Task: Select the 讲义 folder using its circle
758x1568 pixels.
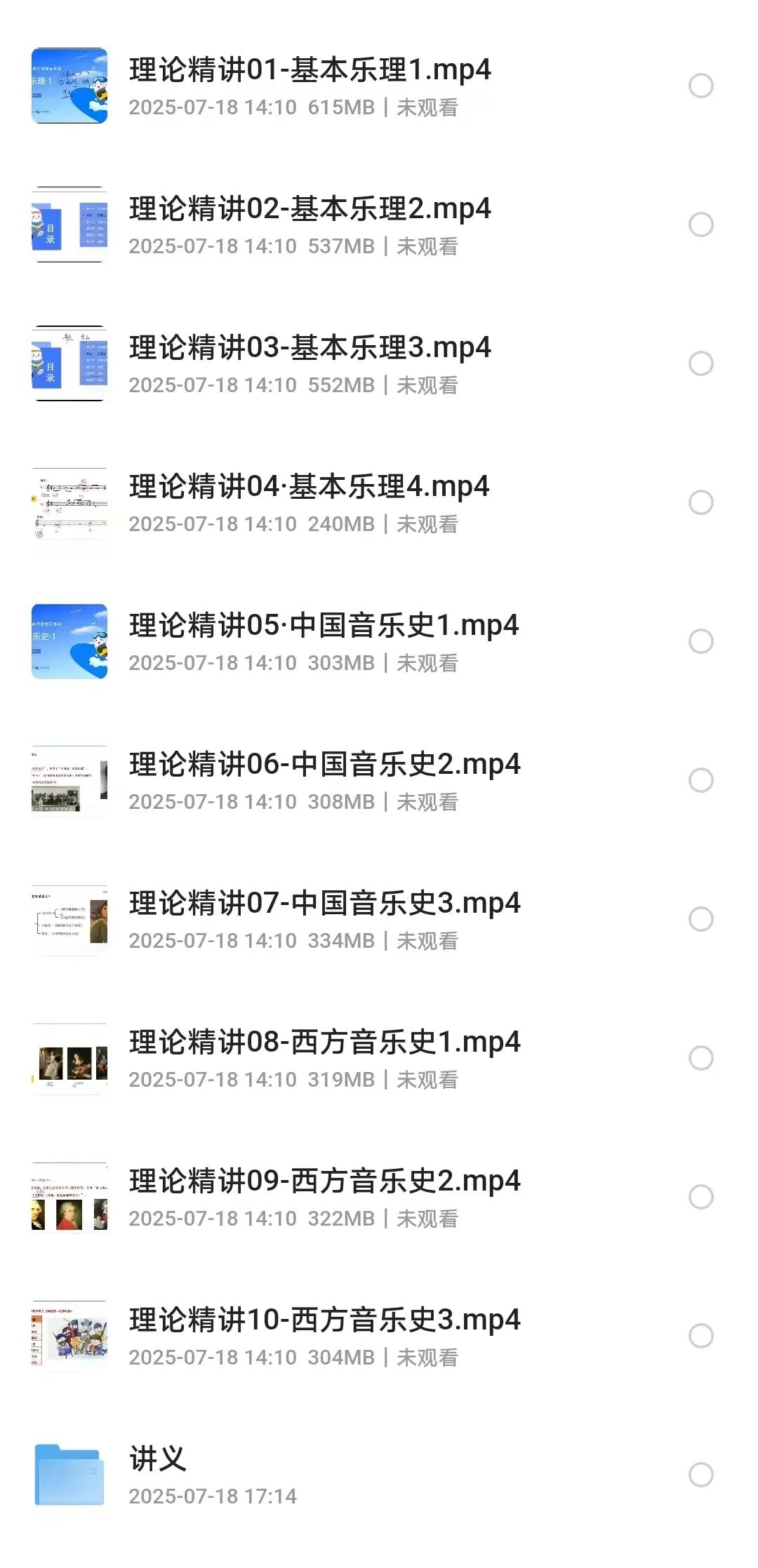Action: (700, 1475)
